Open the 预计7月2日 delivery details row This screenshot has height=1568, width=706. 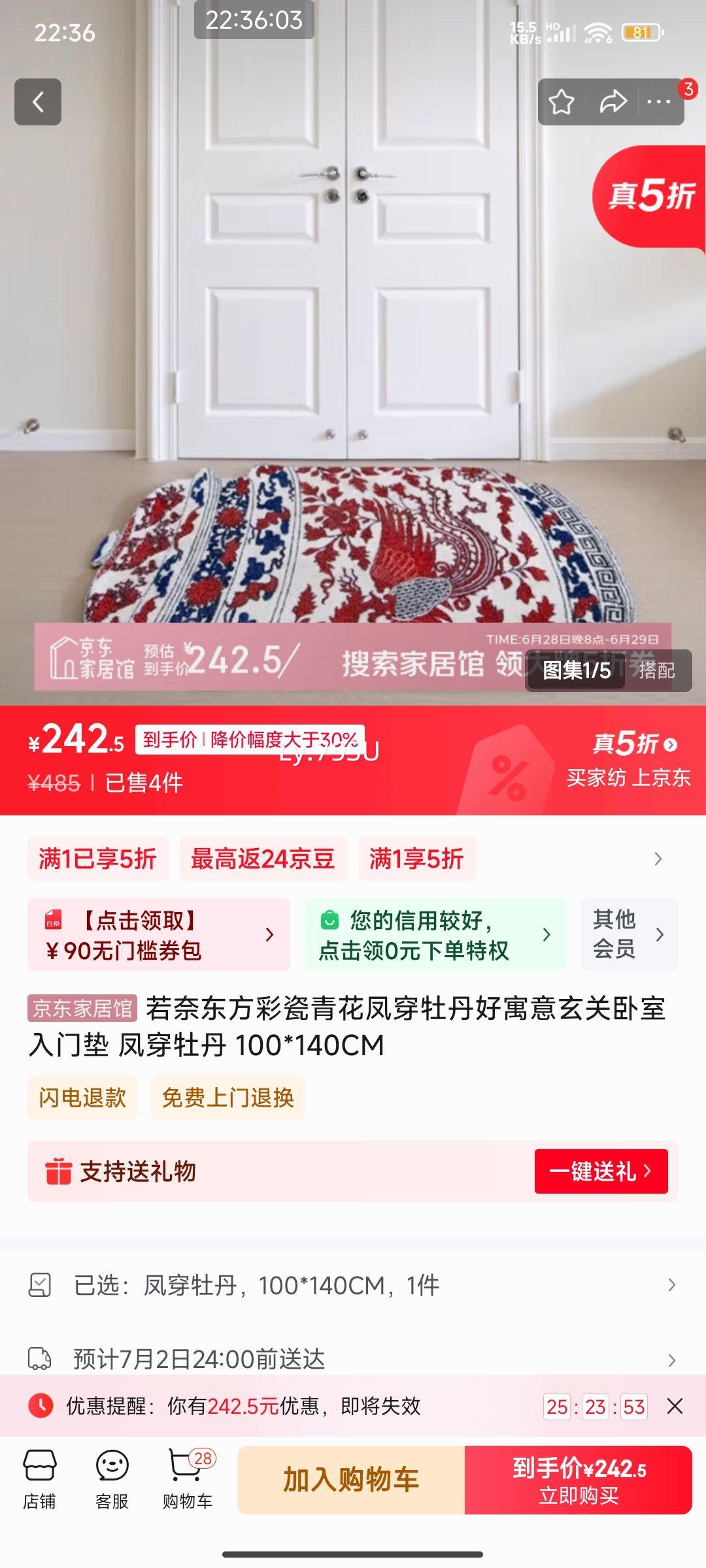tap(353, 1358)
